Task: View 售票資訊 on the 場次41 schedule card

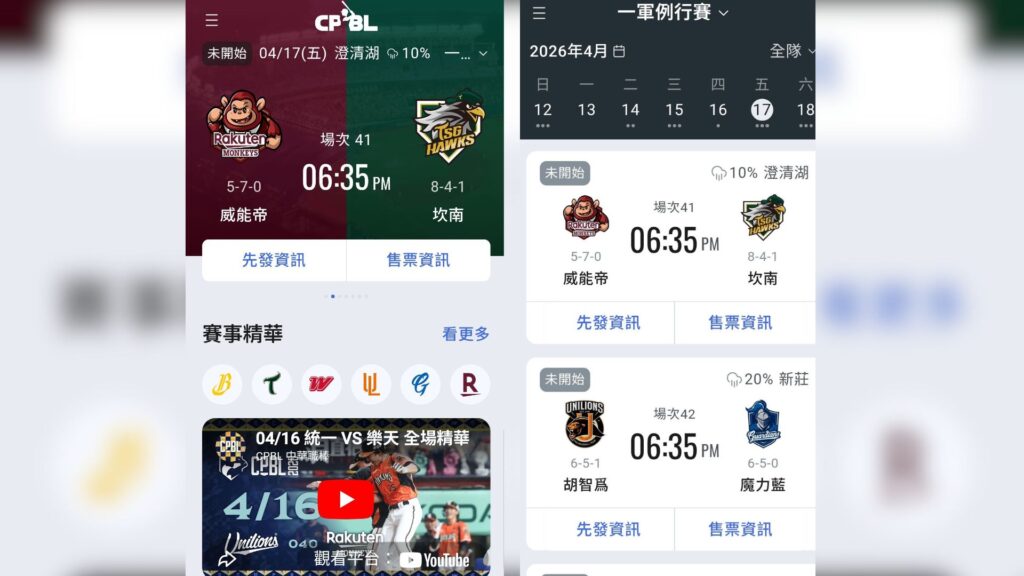Action: pyautogui.click(x=740, y=322)
